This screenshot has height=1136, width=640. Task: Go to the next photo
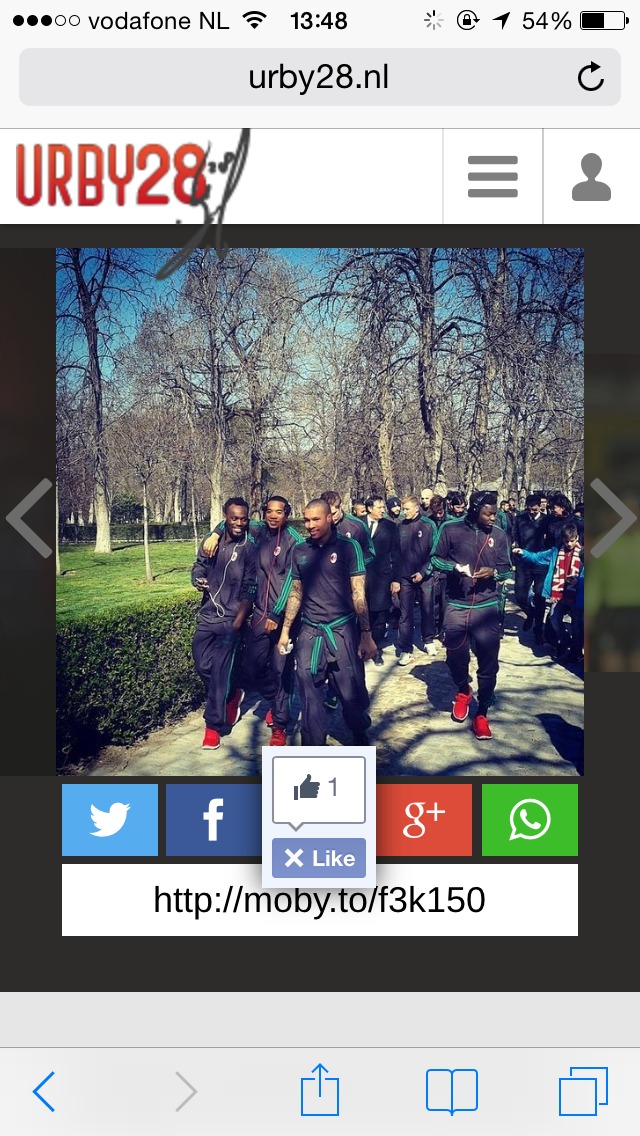[x=612, y=517]
